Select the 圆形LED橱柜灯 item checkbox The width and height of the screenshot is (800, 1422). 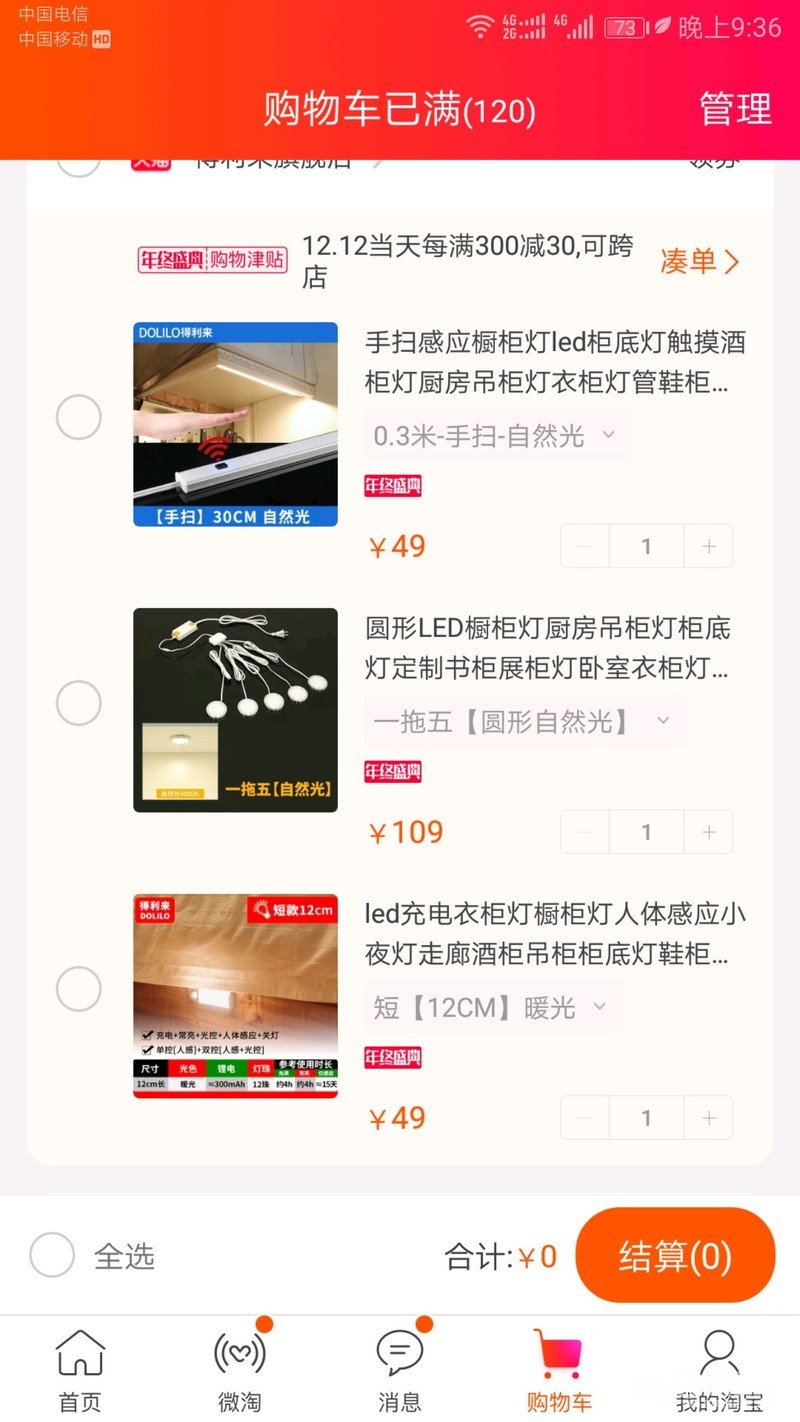[x=78, y=703]
